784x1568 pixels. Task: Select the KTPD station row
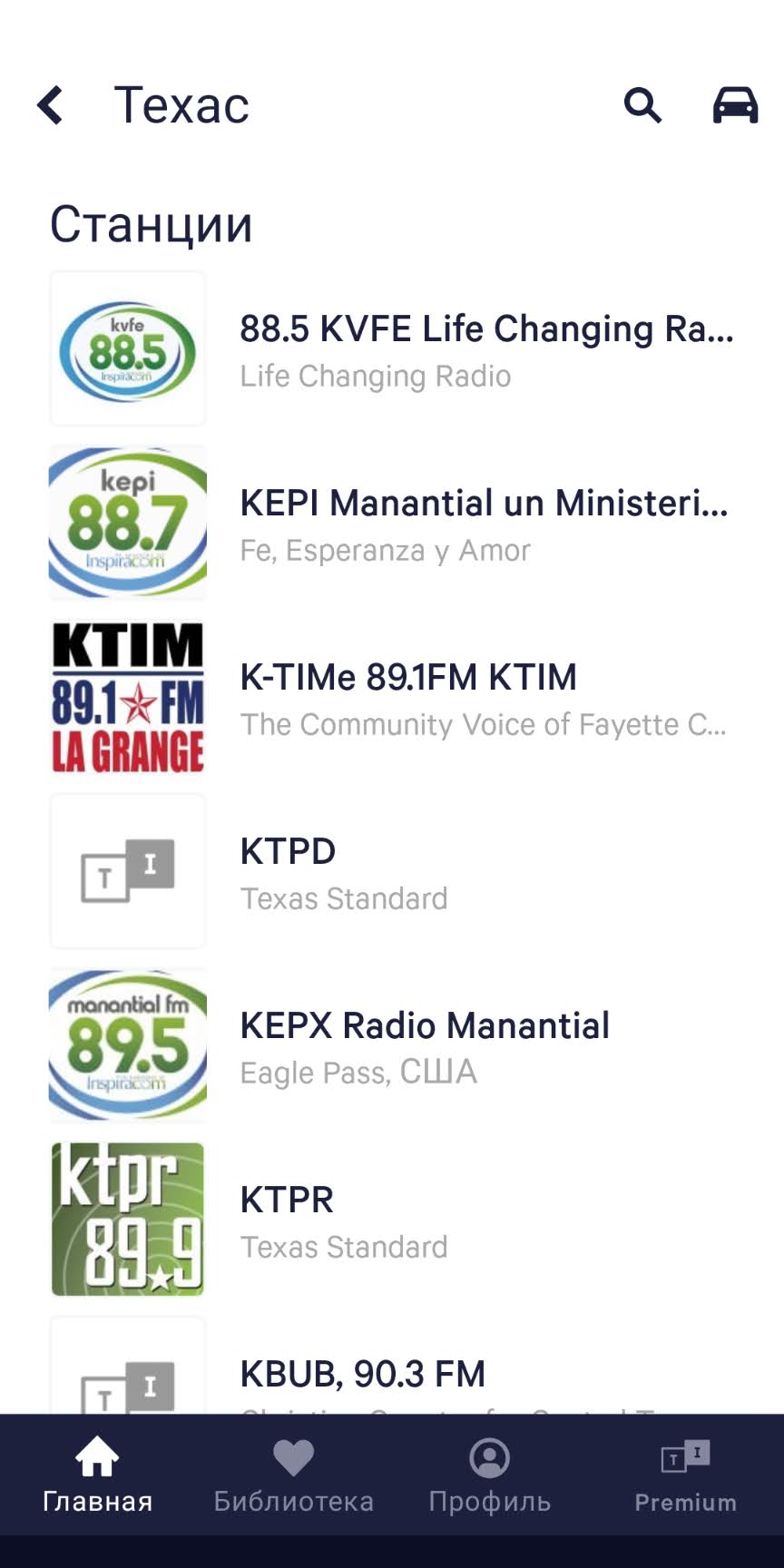point(392,872)
